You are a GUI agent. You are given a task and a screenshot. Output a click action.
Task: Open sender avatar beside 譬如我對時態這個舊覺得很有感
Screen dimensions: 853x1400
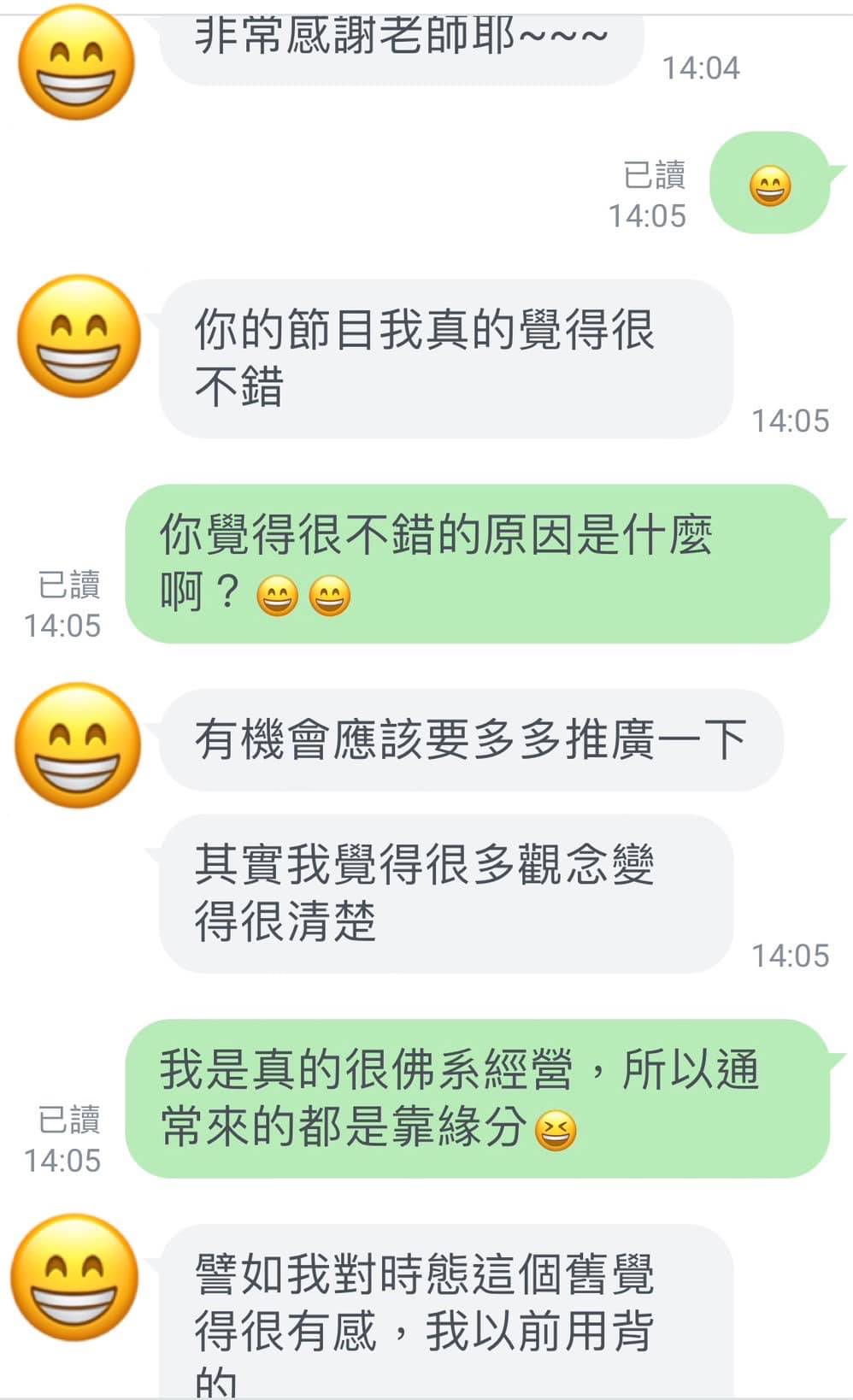click(75, 1277)
